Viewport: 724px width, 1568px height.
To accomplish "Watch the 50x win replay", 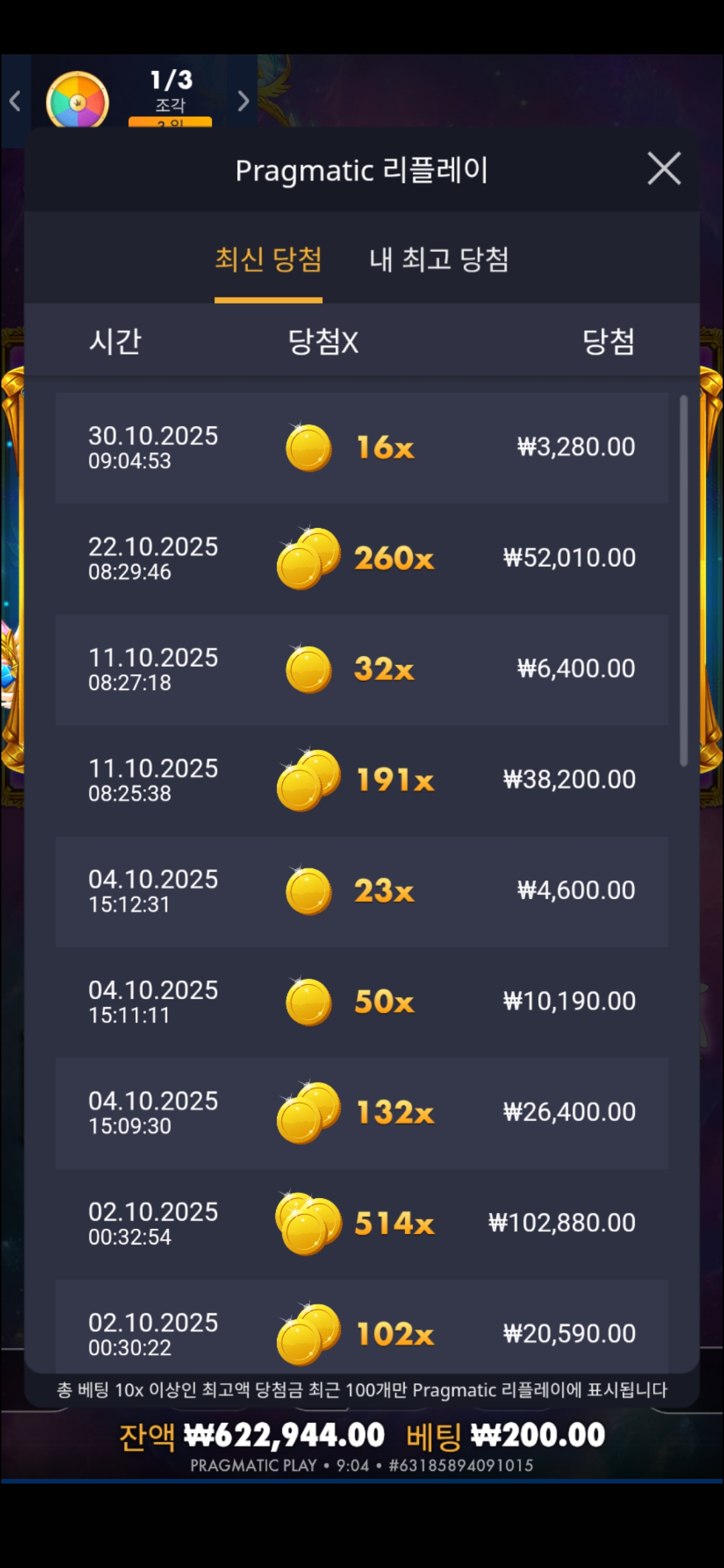I will click(x=362, y=1002).
